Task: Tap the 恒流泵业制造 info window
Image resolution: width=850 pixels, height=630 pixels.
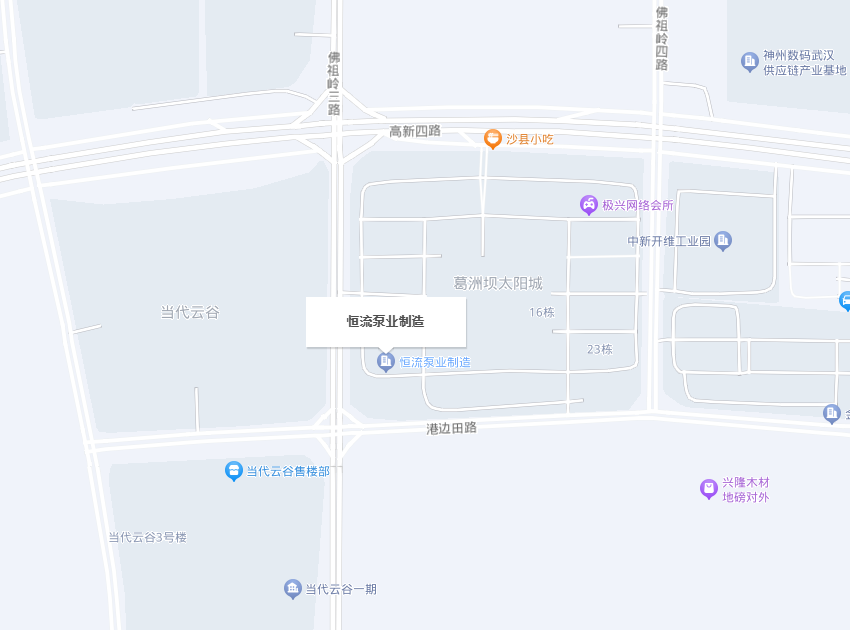Action: coord(385,322)
